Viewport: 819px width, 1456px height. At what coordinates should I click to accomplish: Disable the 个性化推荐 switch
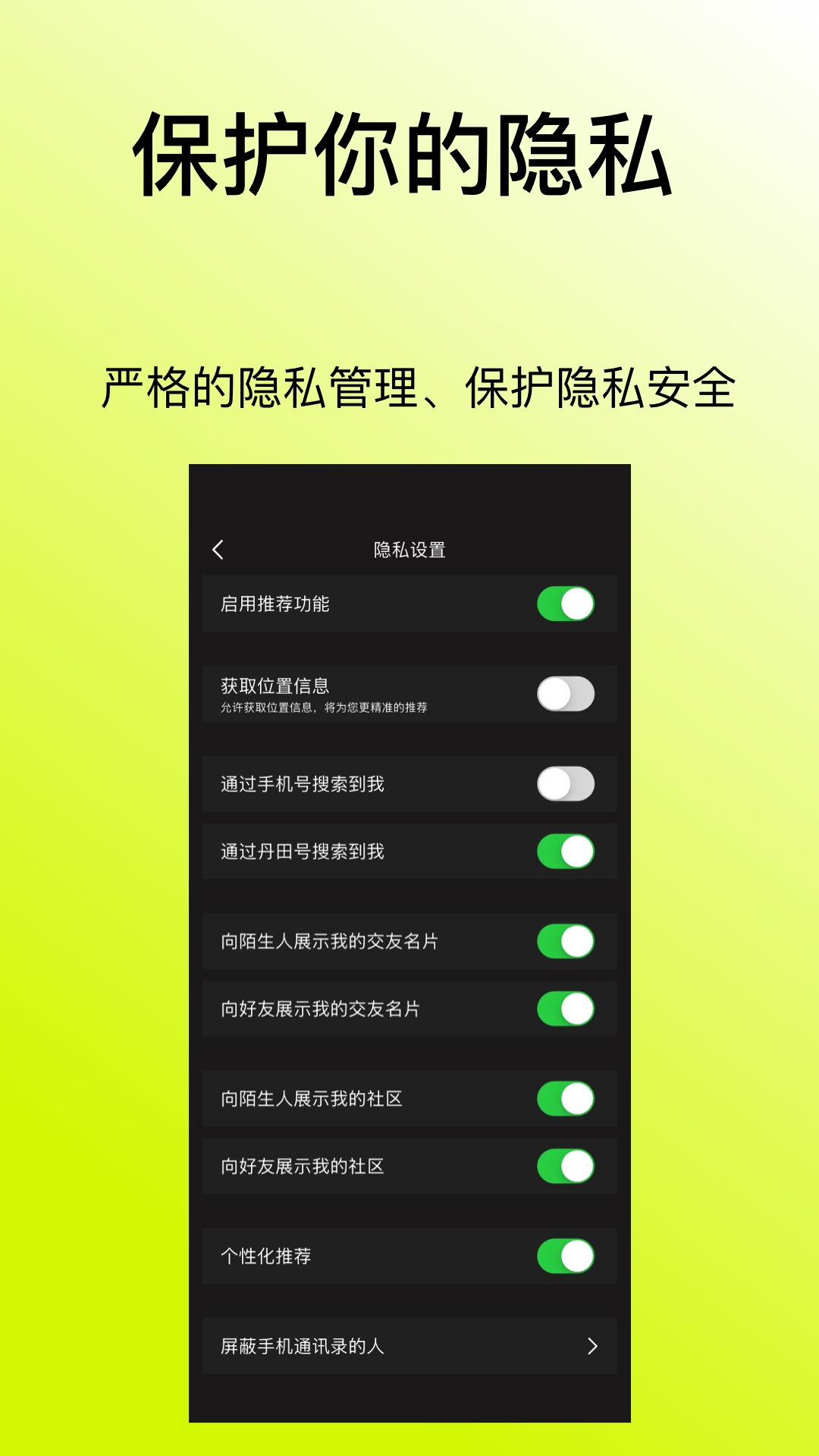pos(565,1257)
